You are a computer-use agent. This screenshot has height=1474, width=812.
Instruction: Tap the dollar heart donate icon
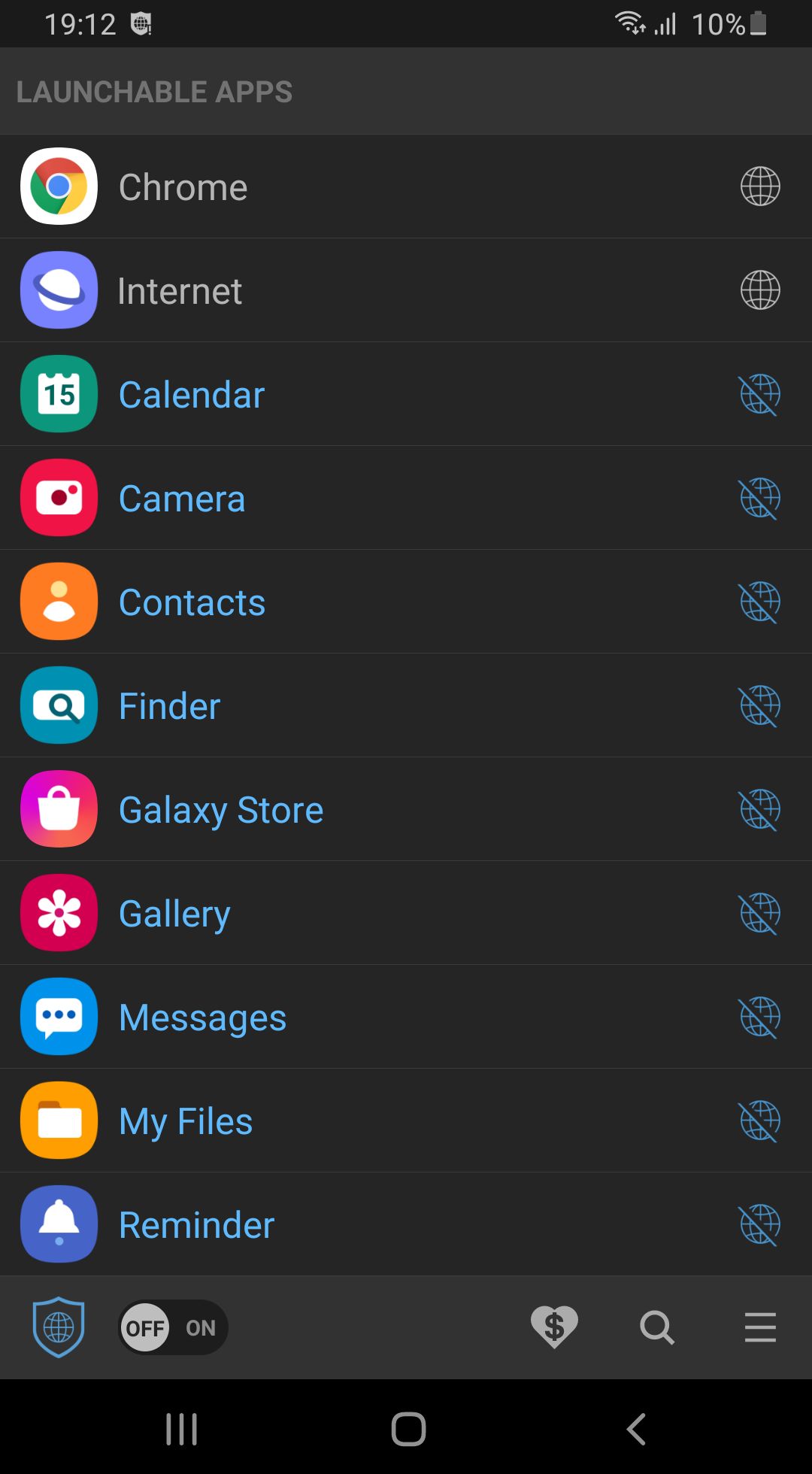(x=554, y=1327)
